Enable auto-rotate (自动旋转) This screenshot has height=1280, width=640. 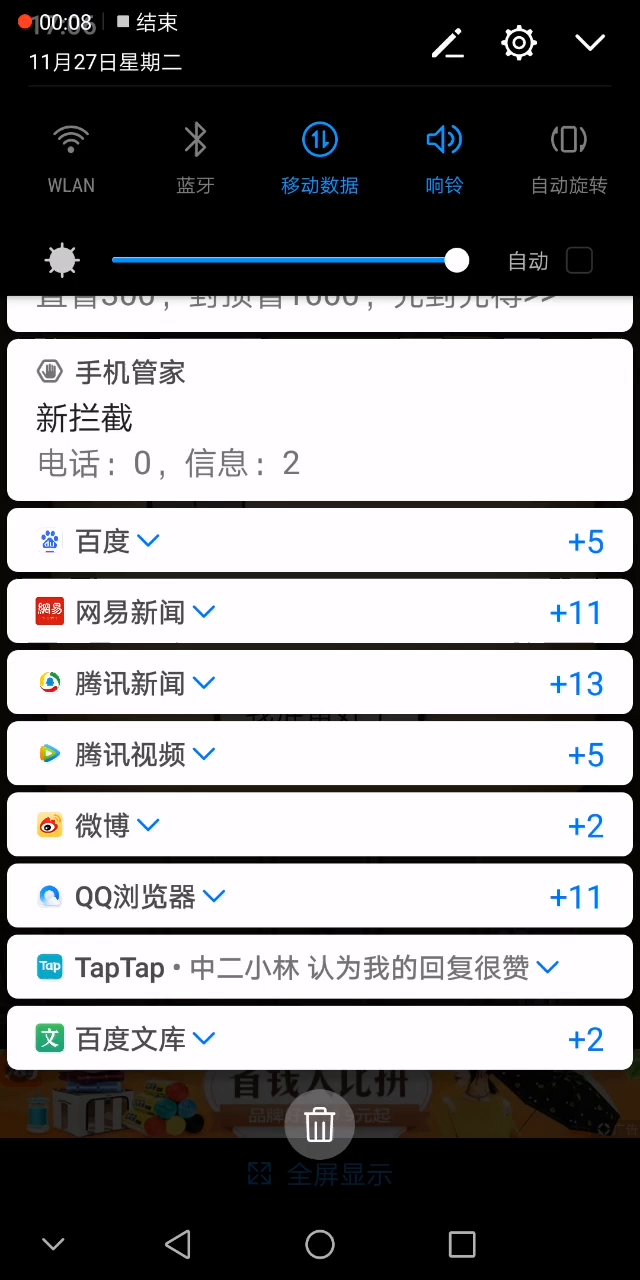[x=568, y=158]
